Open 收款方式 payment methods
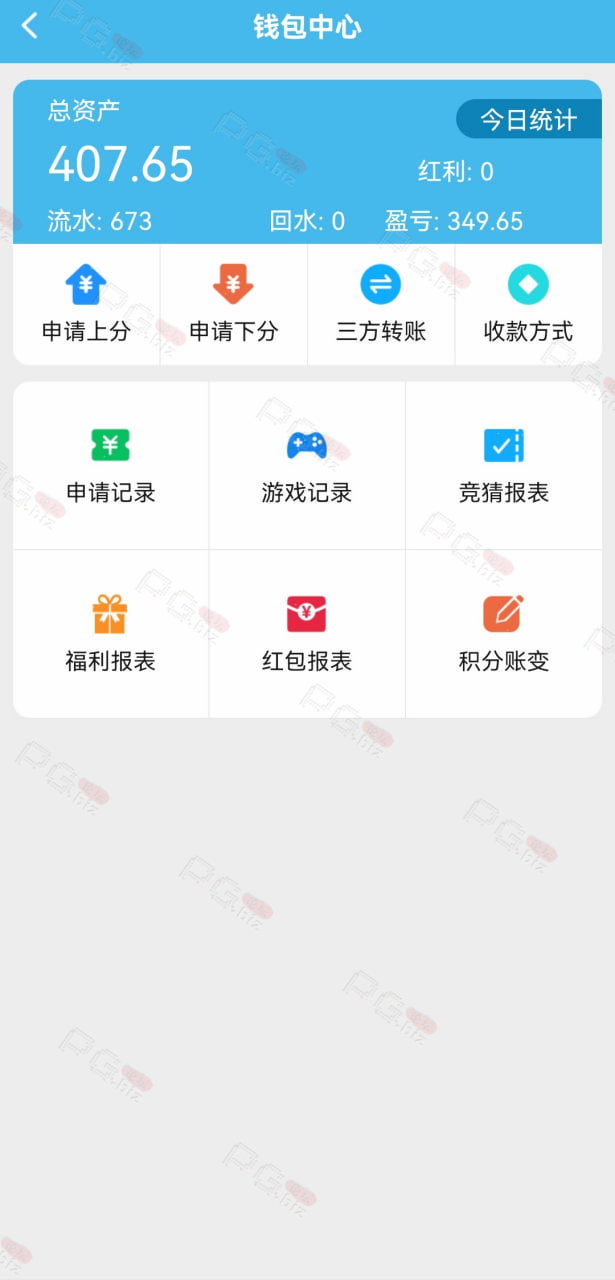Screen dimensions: 615x1280 [x=529, y=305]
